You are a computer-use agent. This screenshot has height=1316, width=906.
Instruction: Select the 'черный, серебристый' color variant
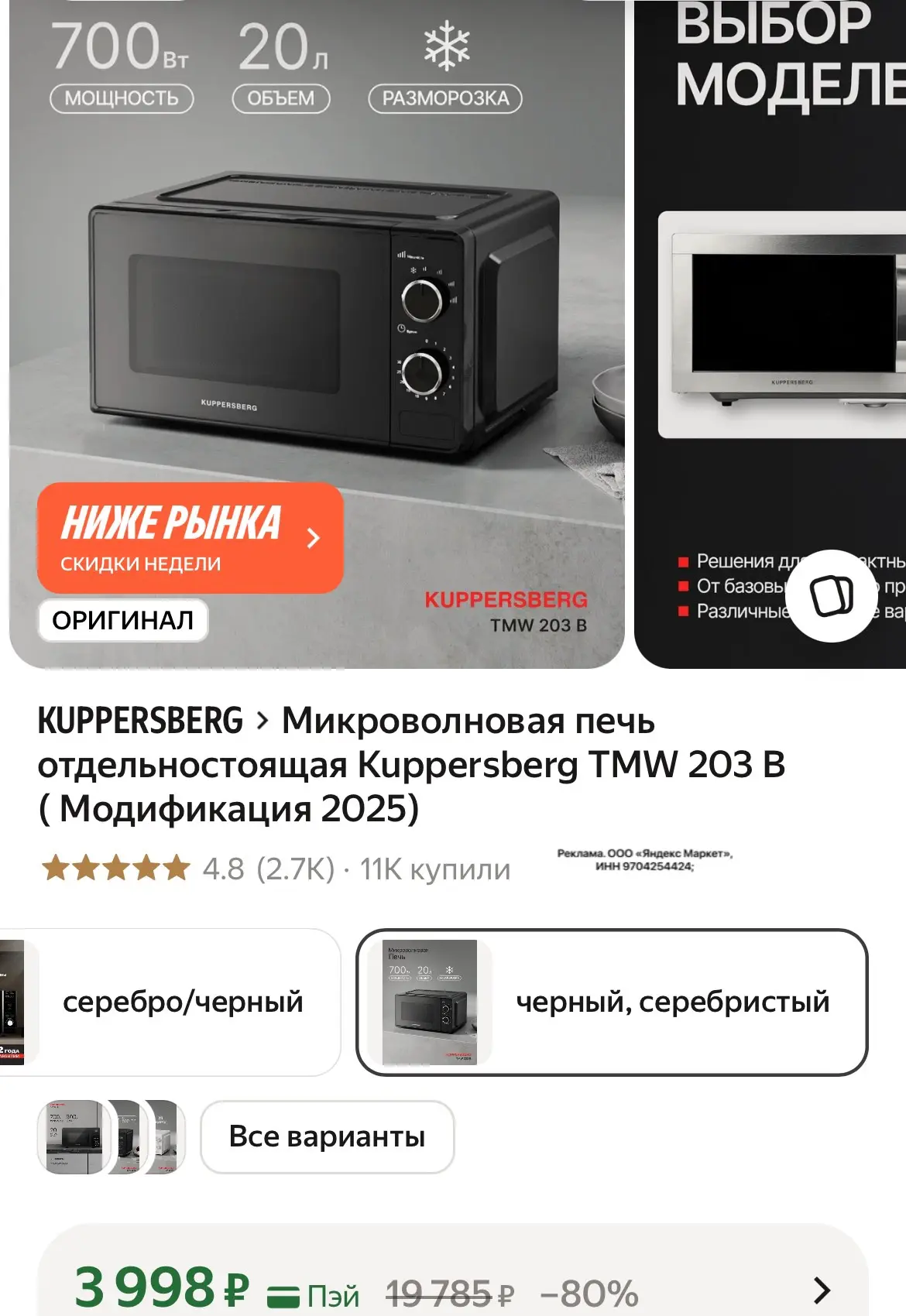pyautogui.click(x=612, y=1002)
